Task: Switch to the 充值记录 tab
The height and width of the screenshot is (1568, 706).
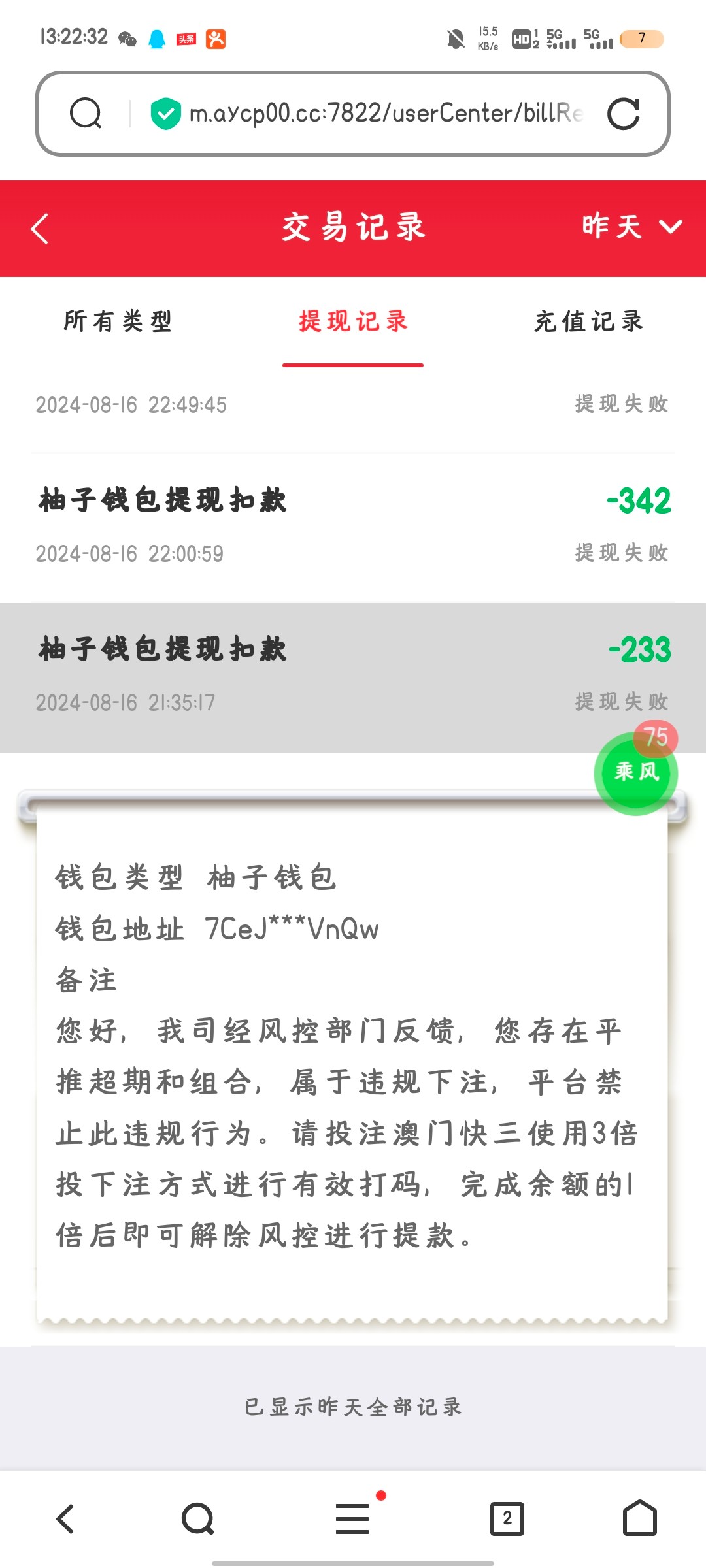Action: click(587, 321)
